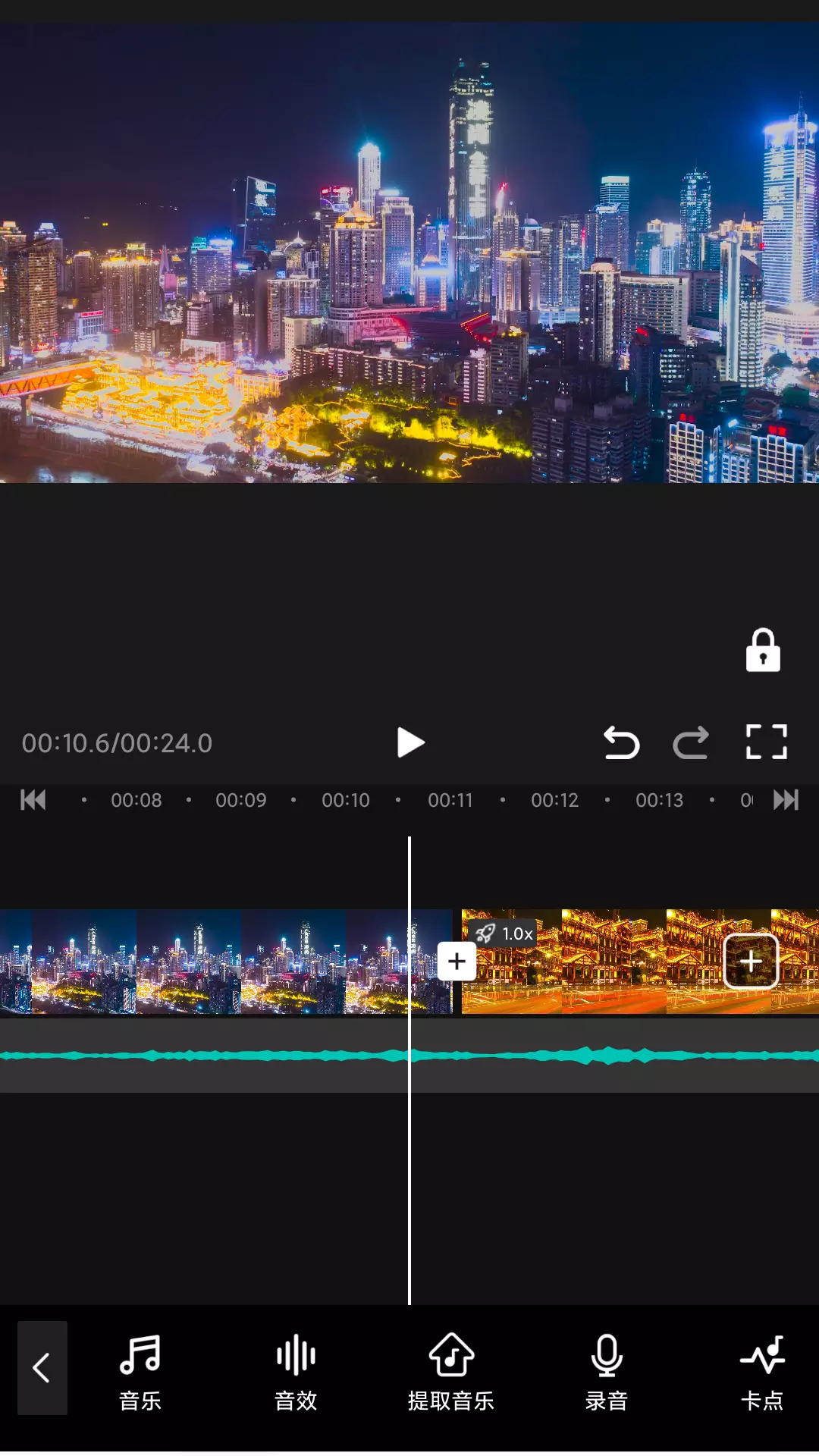
Task: Tap the rounded plus button on orange clip
Action: tap(751, 961)
